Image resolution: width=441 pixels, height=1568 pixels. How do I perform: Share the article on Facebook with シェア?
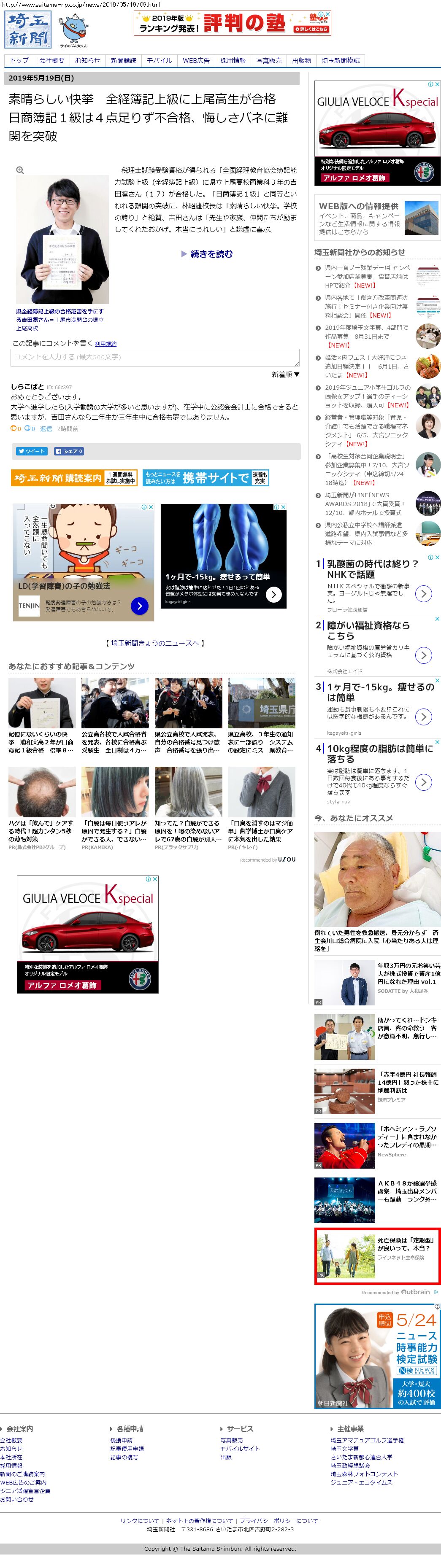69,451
